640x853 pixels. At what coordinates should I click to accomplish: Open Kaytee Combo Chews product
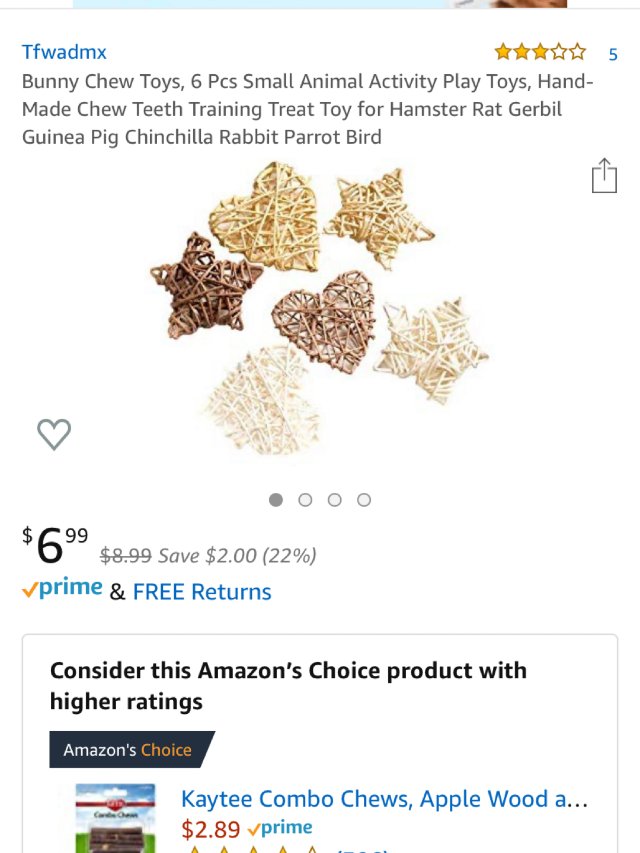click(x=384, y=799)
